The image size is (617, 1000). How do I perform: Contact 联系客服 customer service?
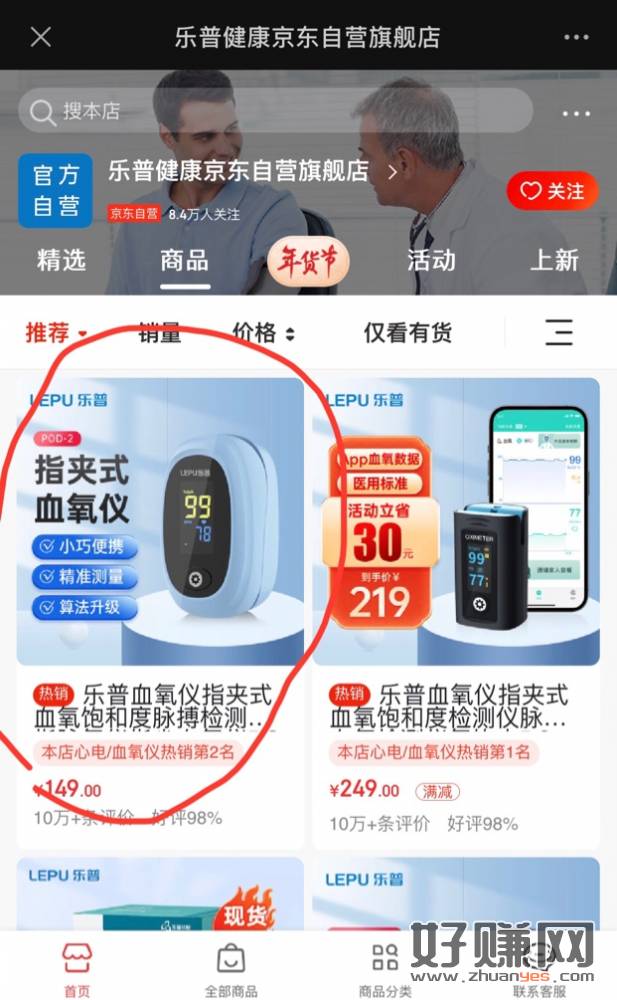coord(541,970)
